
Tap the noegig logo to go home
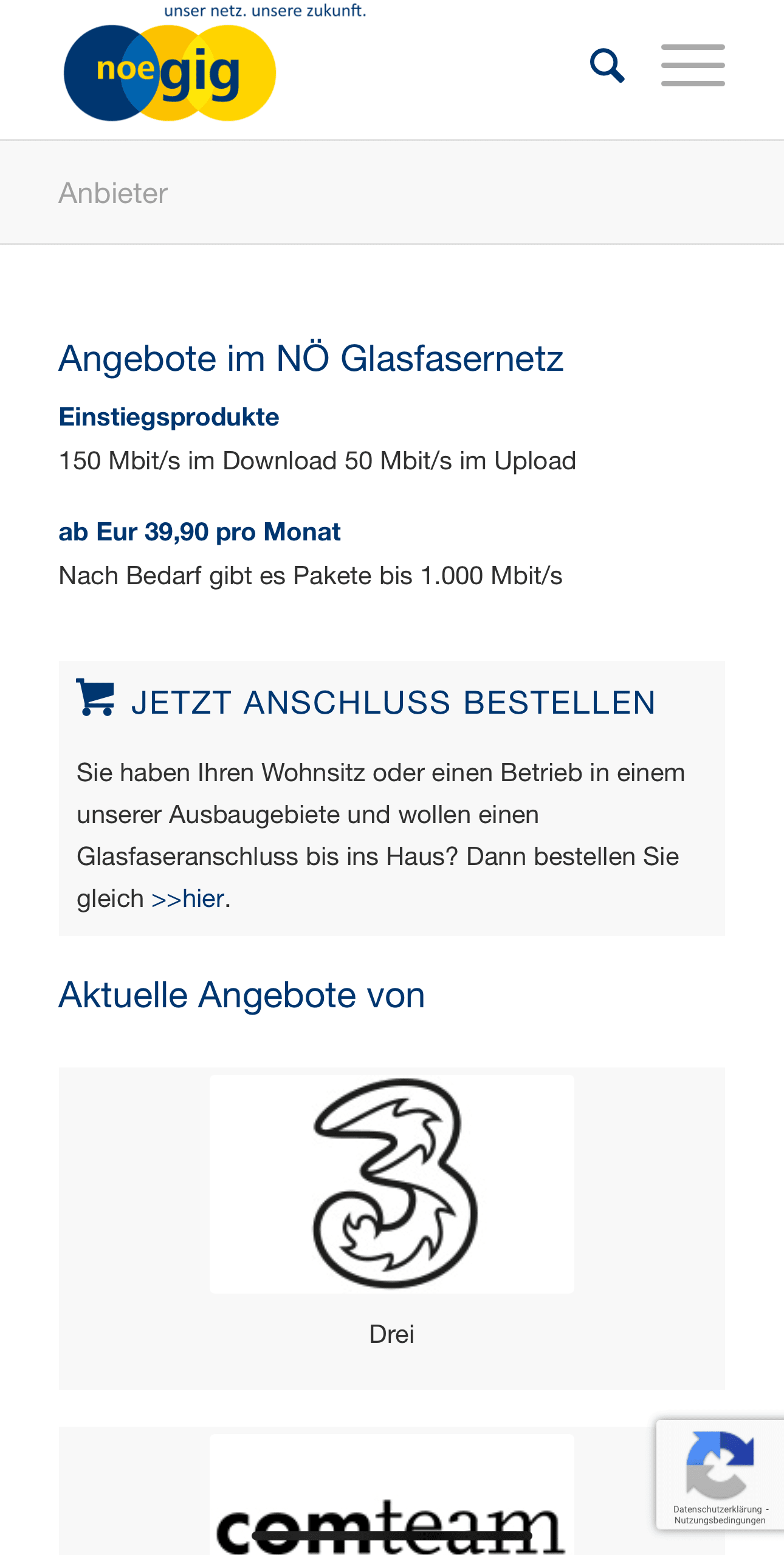(170, 72)
